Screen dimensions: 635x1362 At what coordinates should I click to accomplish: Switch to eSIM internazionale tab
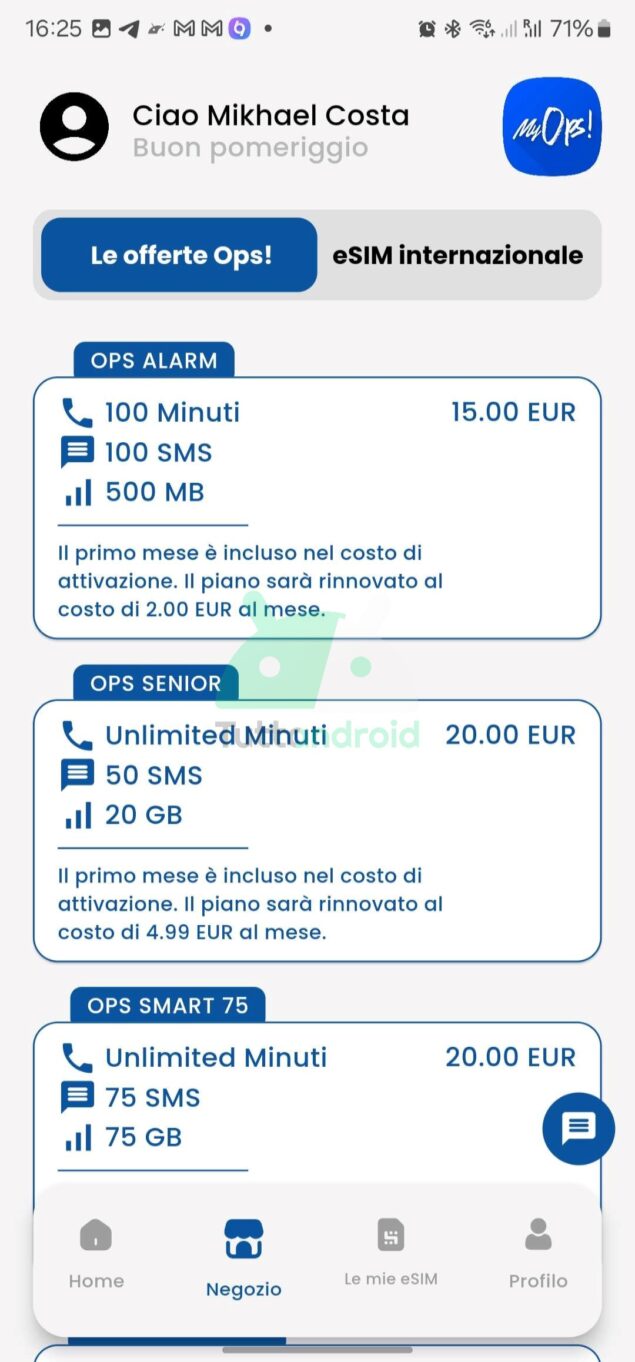pyautogui.click(x=457, y=255)
